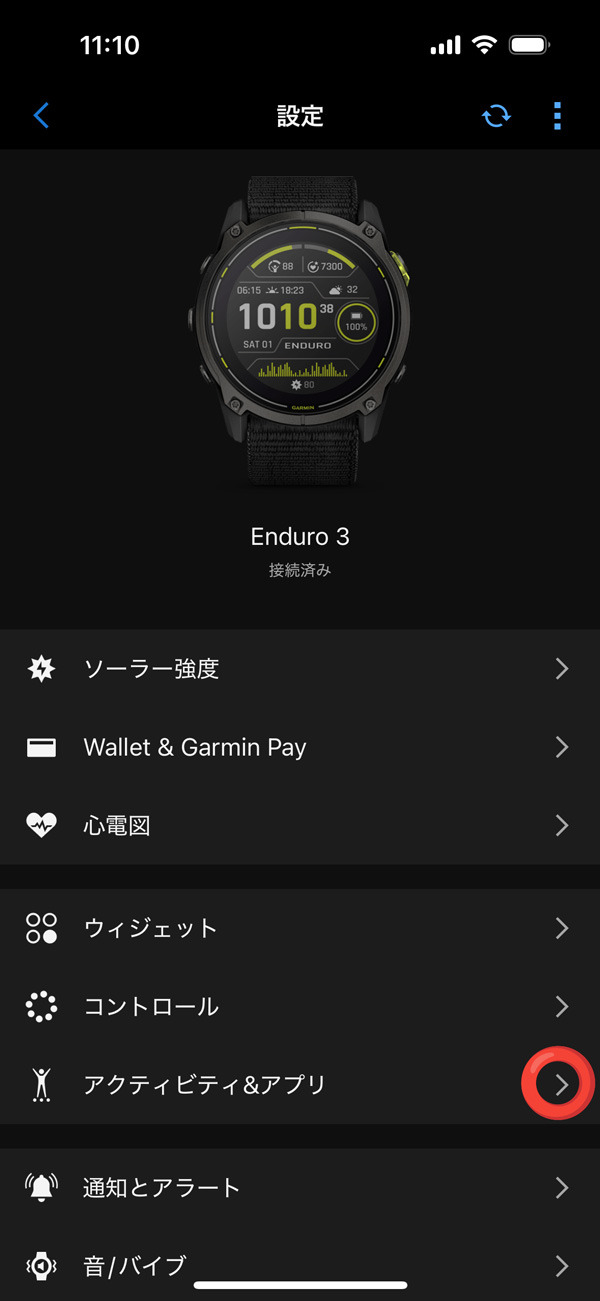The width and height of the screenshot is (600, 1301).
Task: Select the 心電図 row
Action: (x=300, y=826)
